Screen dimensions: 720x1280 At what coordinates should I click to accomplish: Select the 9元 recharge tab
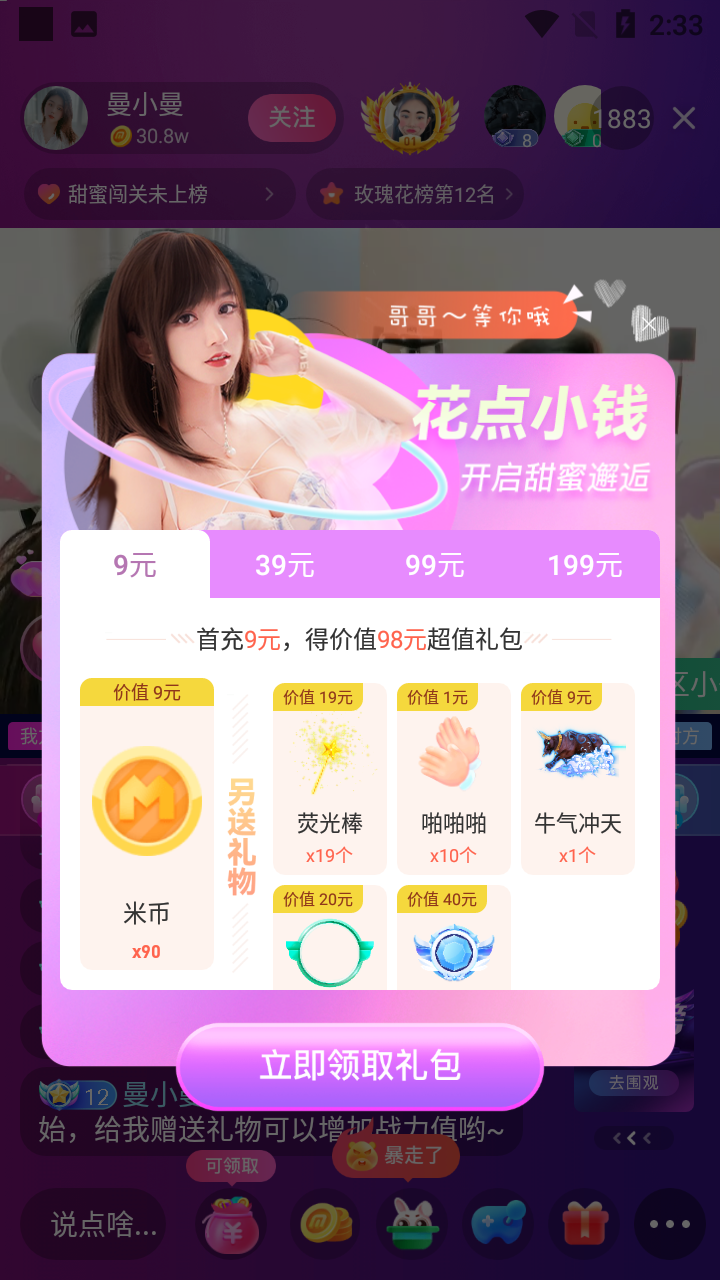tap(135, 565)
